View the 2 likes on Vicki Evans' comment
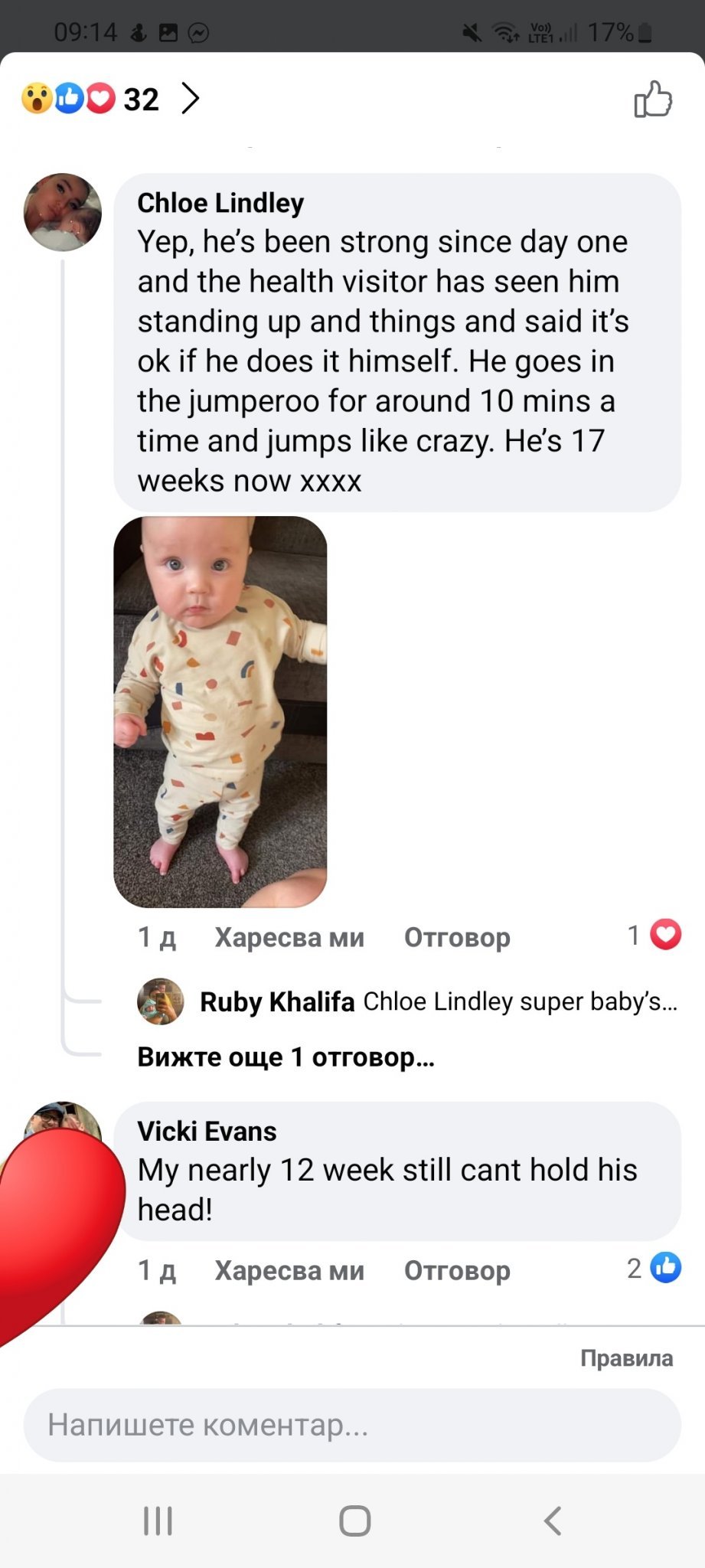 click(654, 1269)
